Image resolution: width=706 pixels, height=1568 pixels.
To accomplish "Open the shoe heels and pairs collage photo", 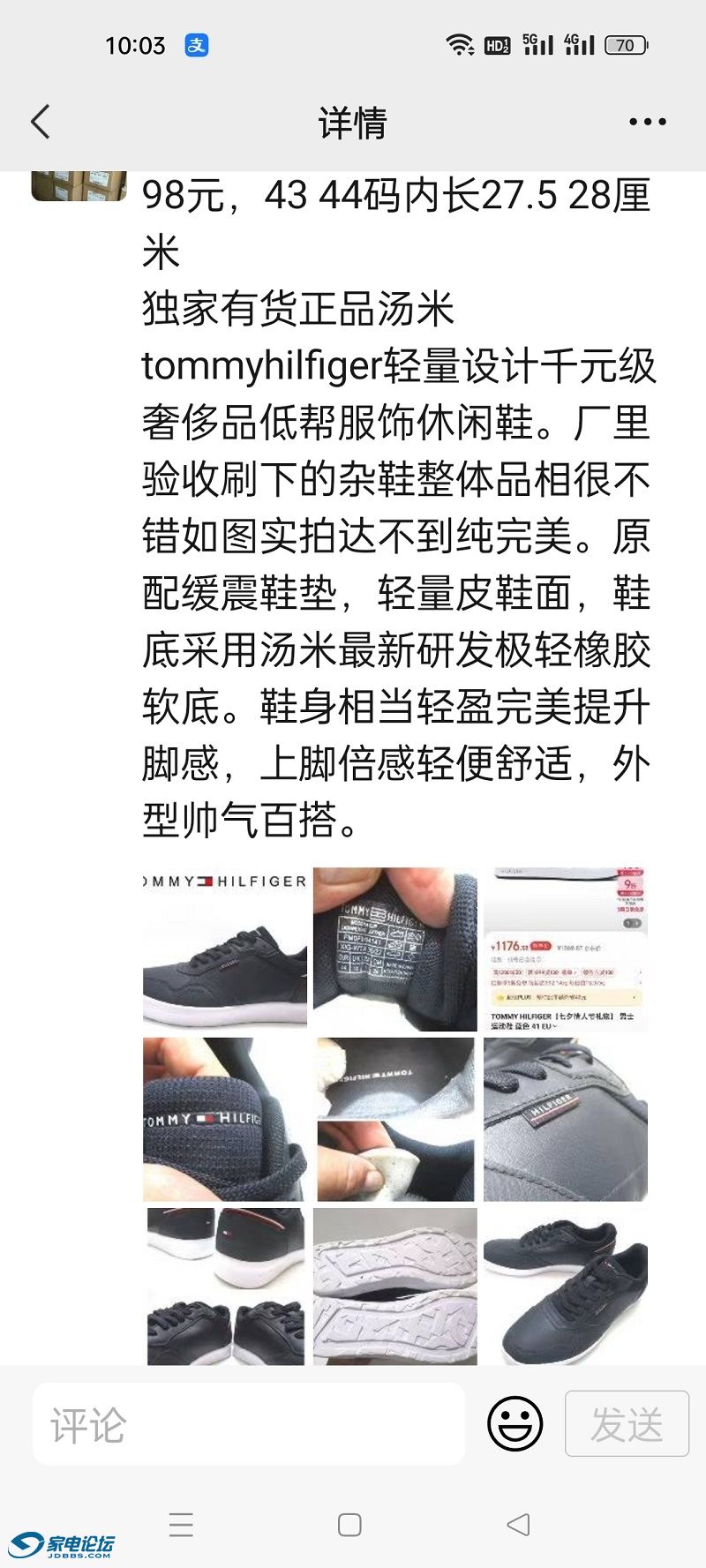I will coord(225,1287).
